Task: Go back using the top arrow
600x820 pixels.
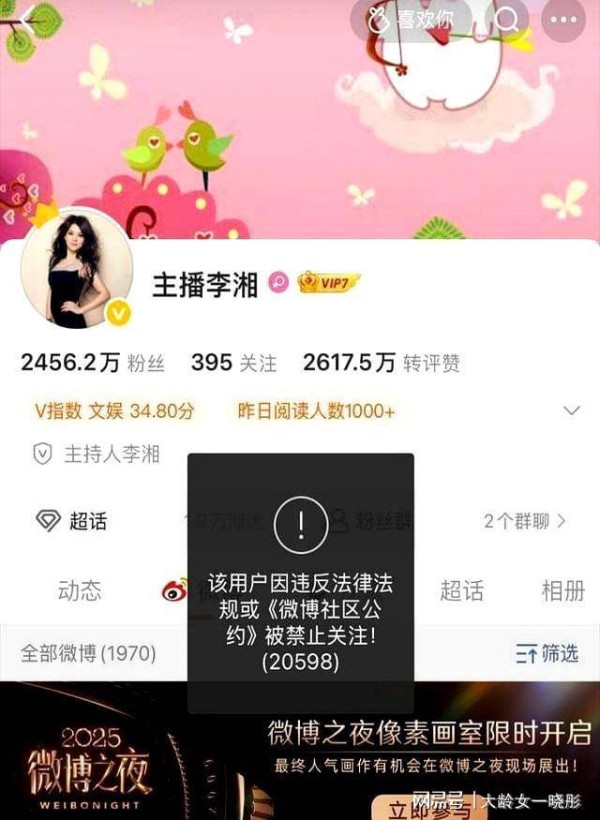Action: (28, 20)
